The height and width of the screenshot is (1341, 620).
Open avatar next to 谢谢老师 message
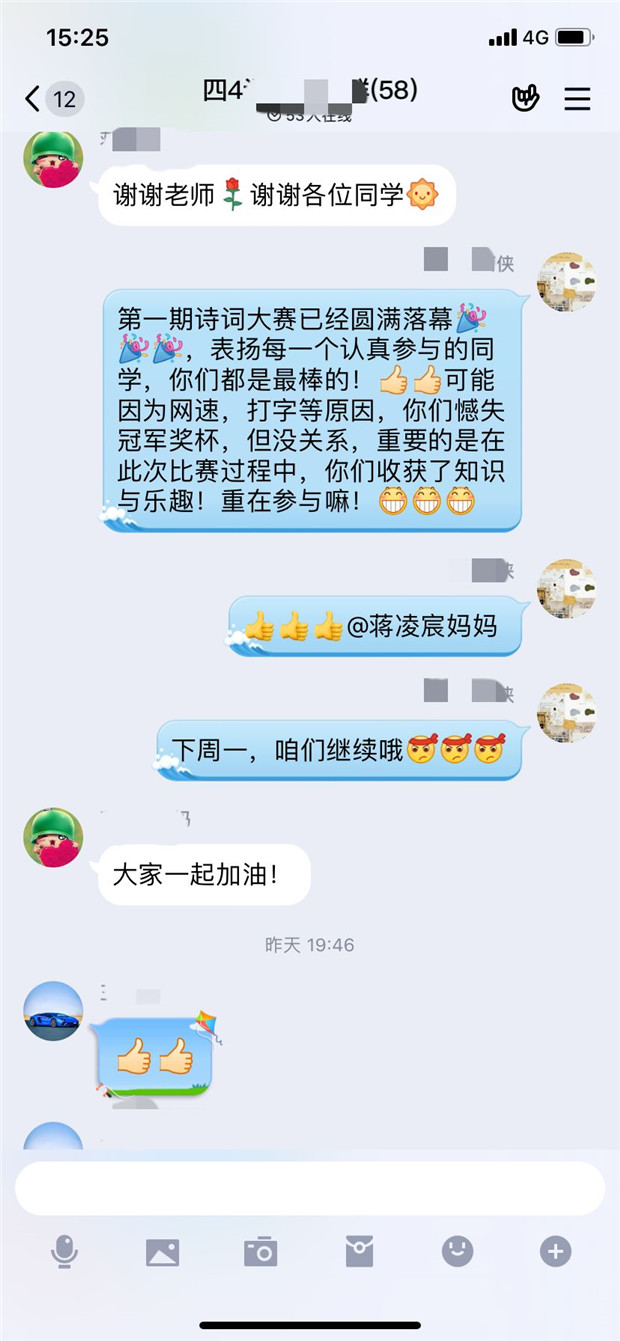point(53,158)
